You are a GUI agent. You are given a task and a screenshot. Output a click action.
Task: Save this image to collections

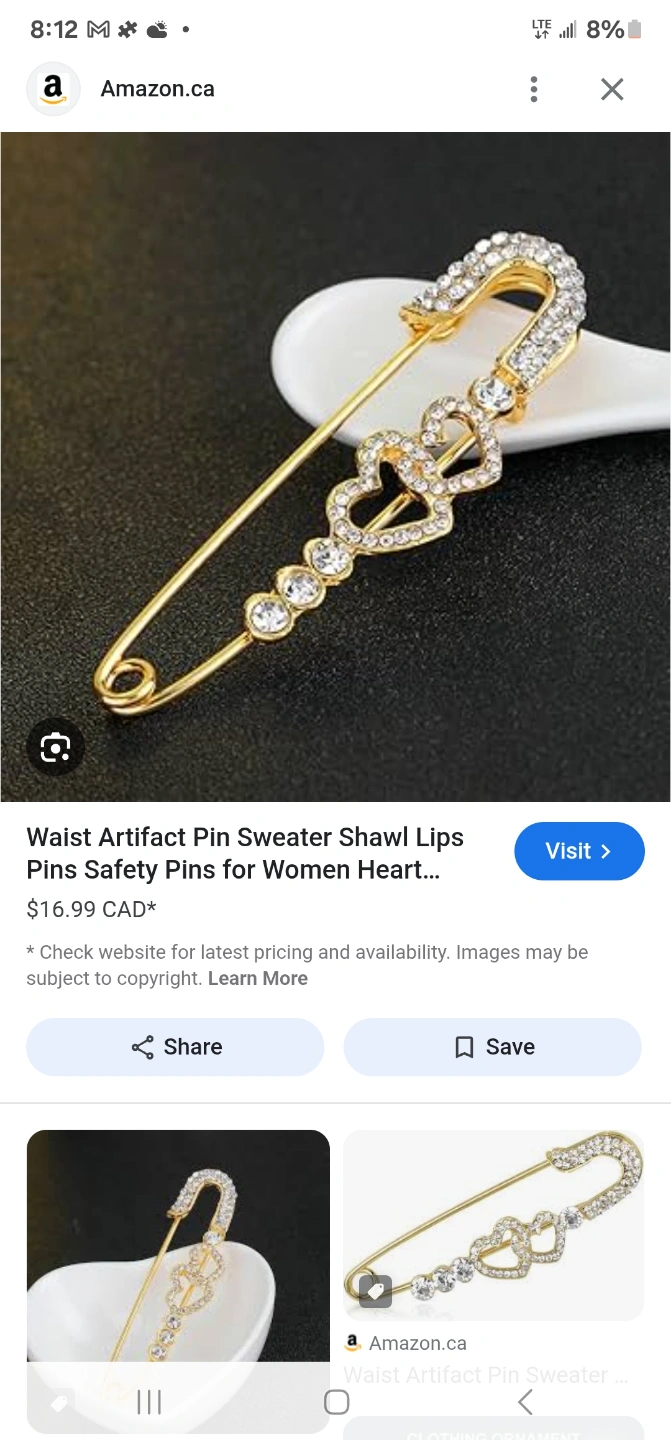click(x=493, y=1047)
